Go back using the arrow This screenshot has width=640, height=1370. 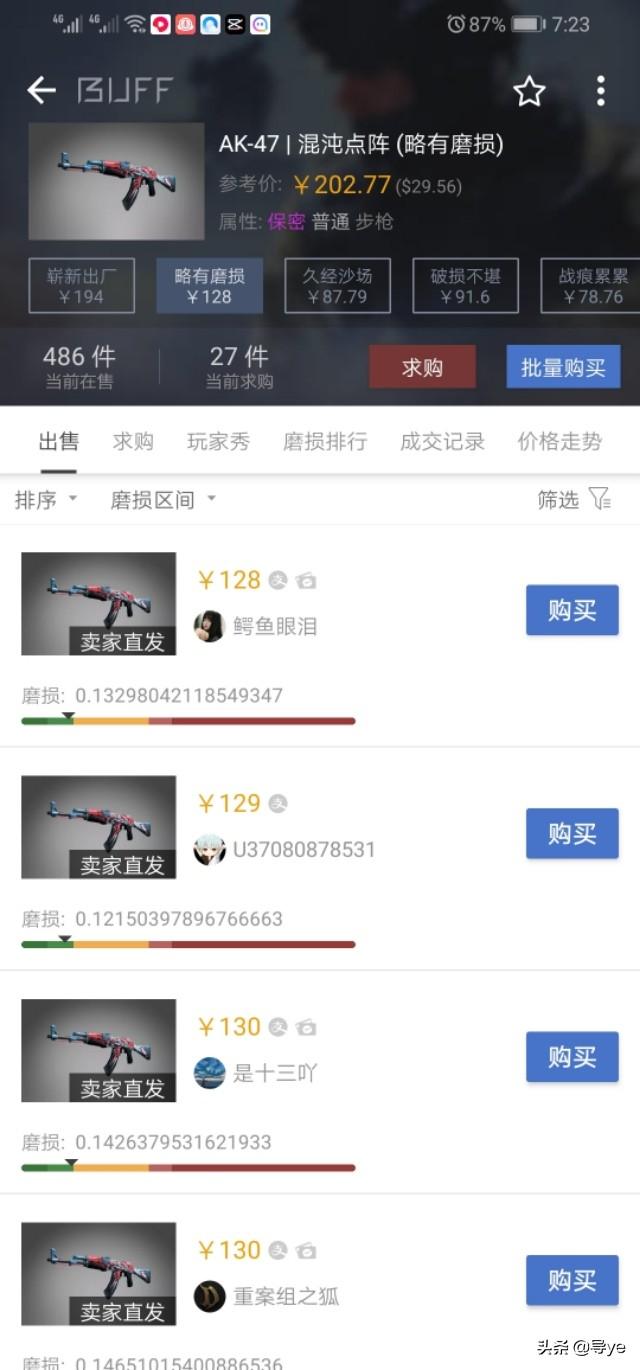pyautogui.click(x=41, y=91)
